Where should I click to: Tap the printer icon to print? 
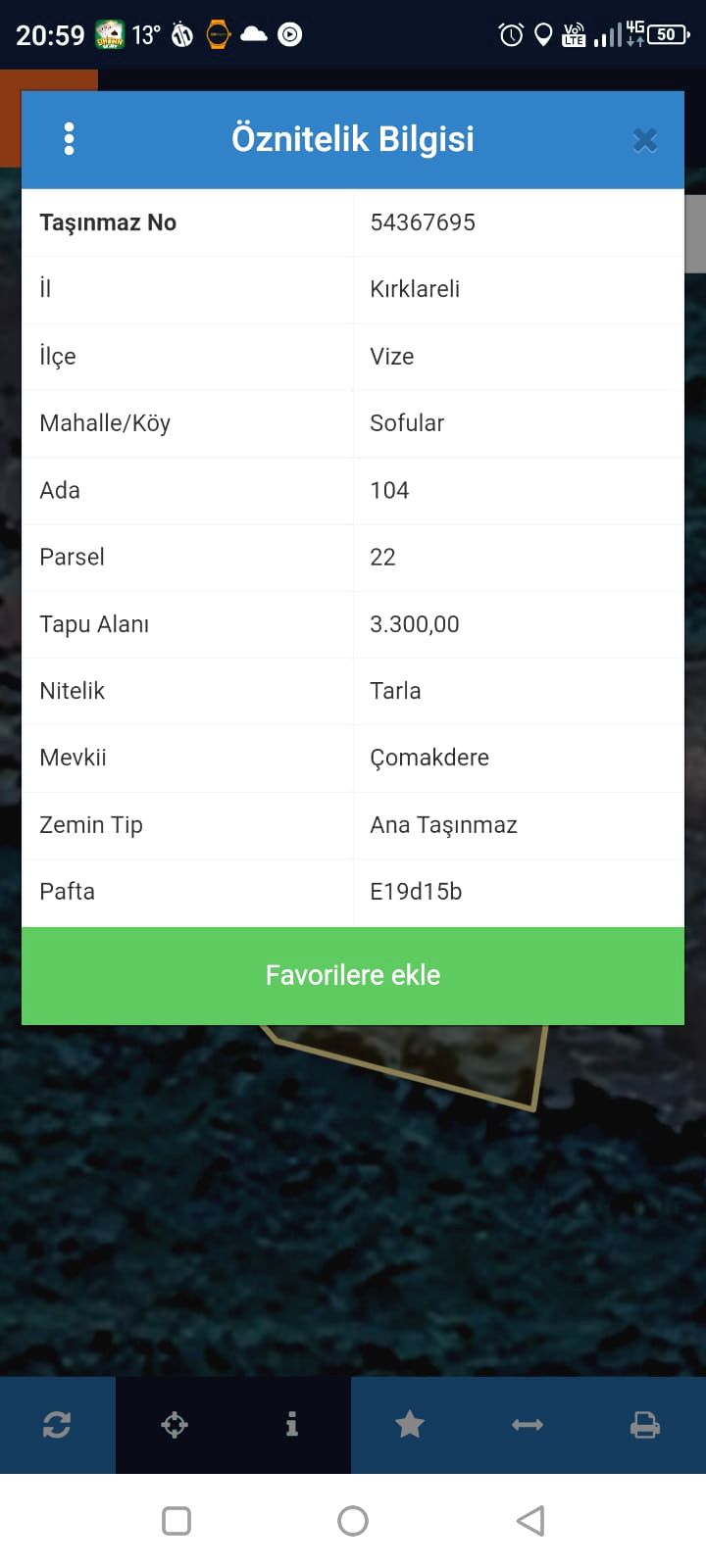tap(644, 1425)
